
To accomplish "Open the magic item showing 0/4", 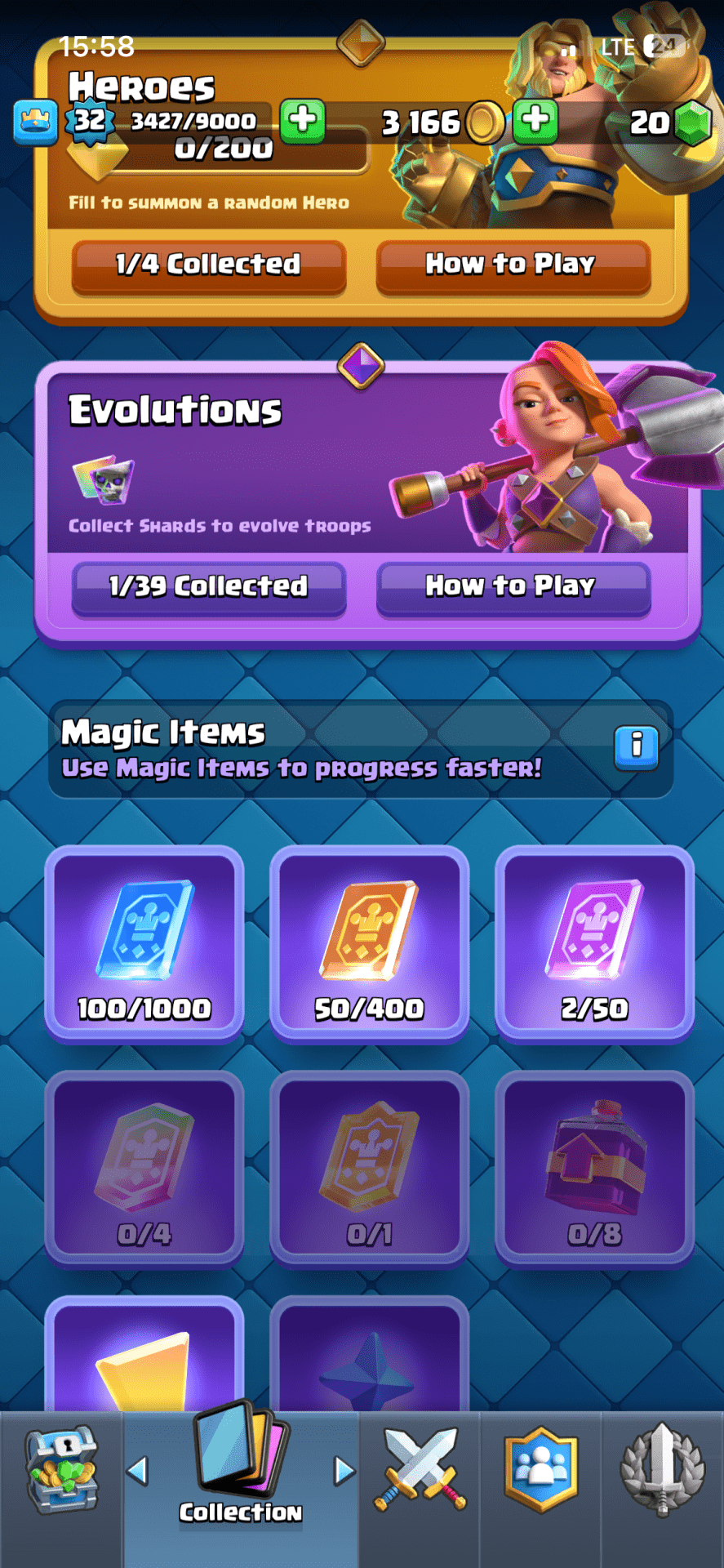I will (144, 1169).
